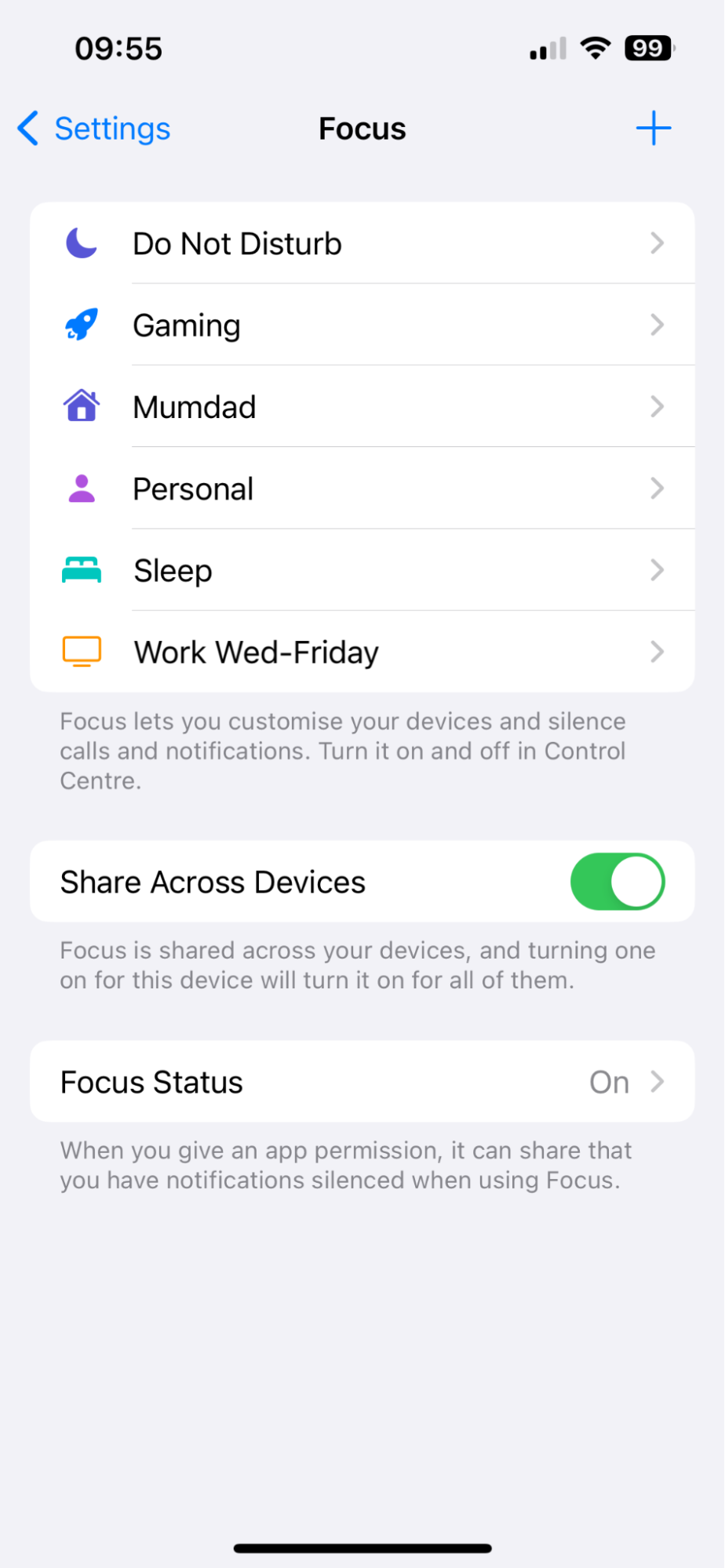The width and height of the screenshot is (725, 1568).
Task: Open the Personal focus
Action: coord(362,489)
